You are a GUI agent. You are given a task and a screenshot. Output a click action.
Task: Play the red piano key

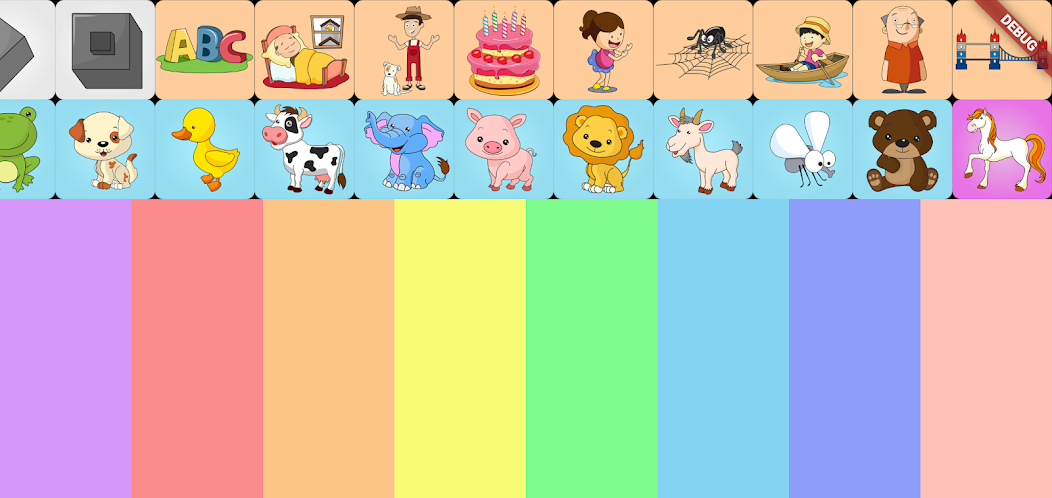[197, 349]
